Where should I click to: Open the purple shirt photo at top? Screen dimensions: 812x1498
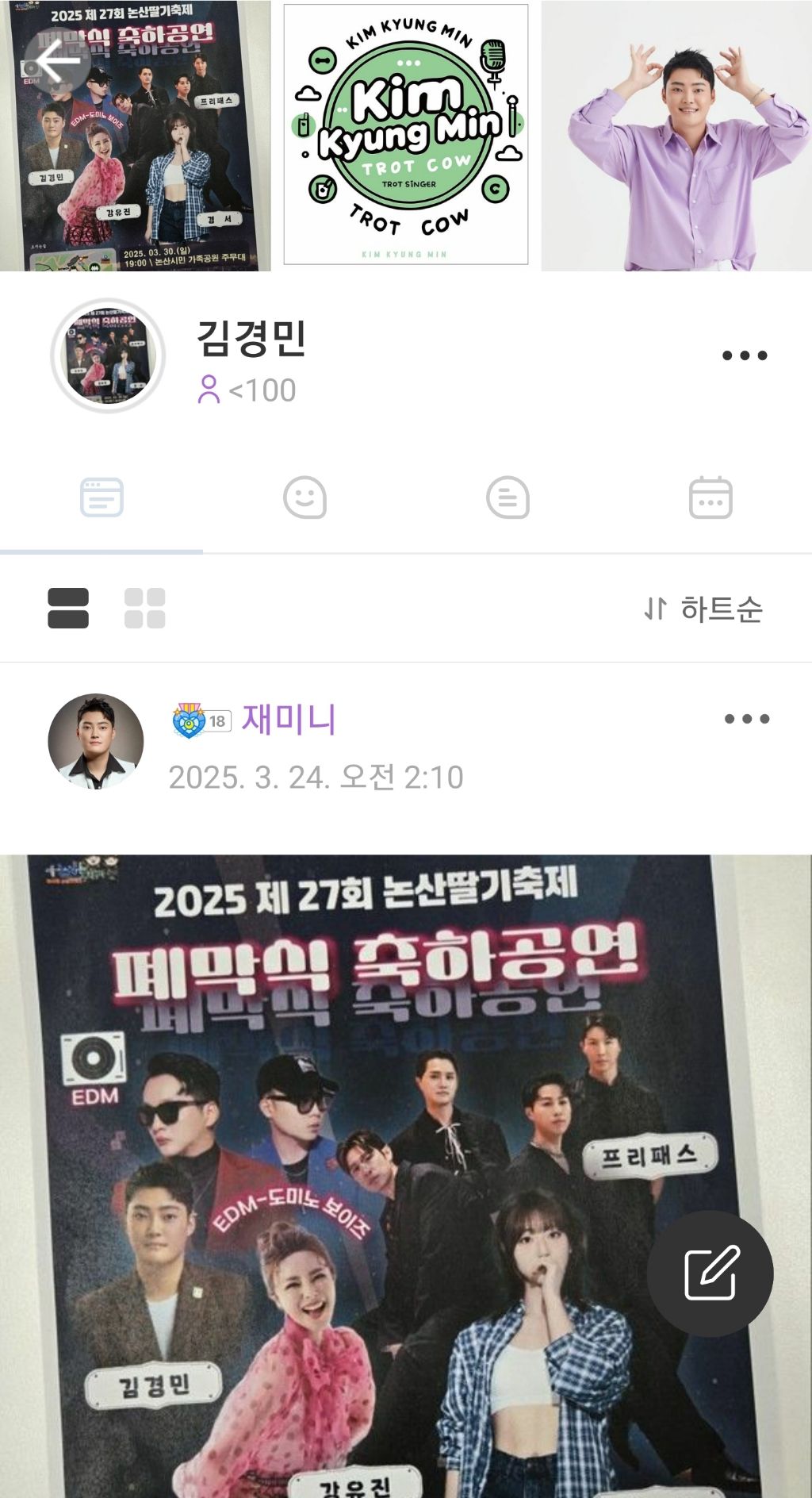(676, 135)
